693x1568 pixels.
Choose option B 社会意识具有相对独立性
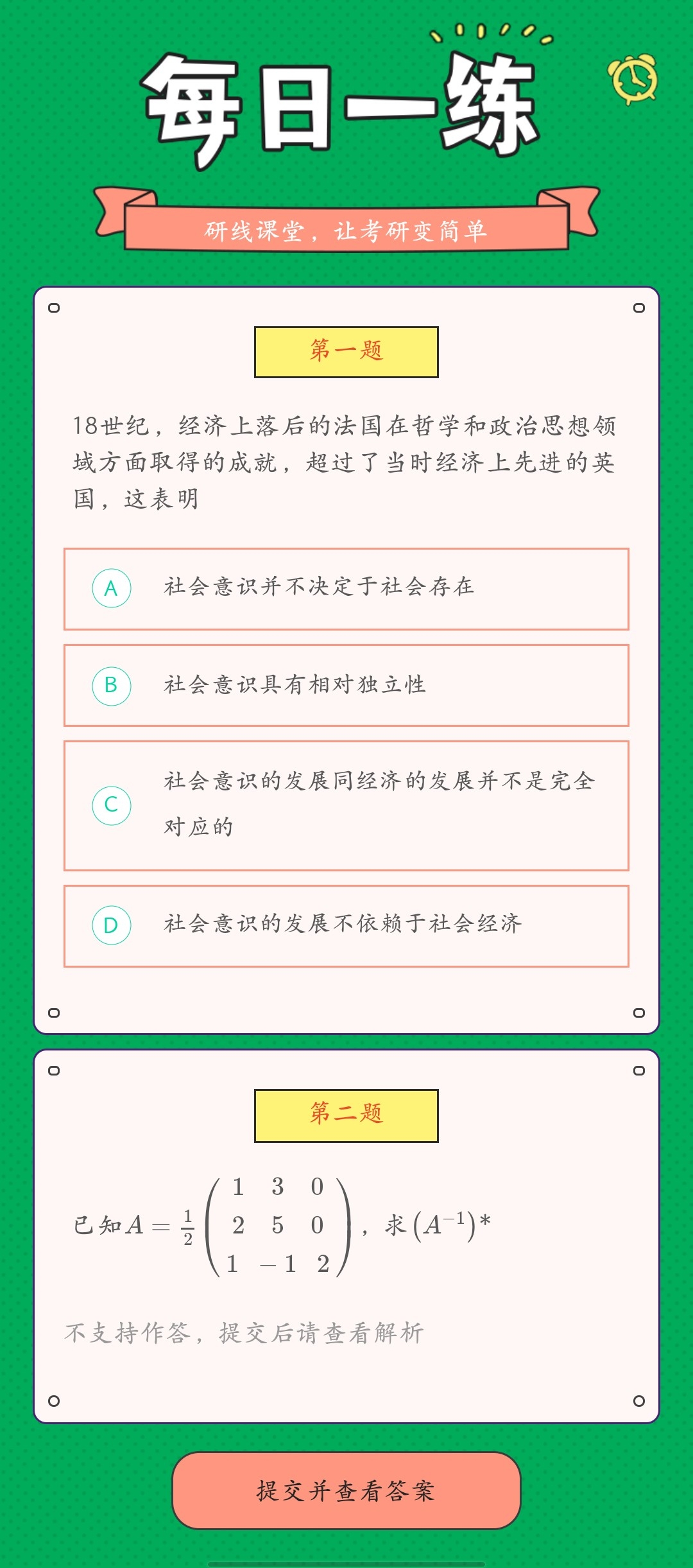point(346,685)
